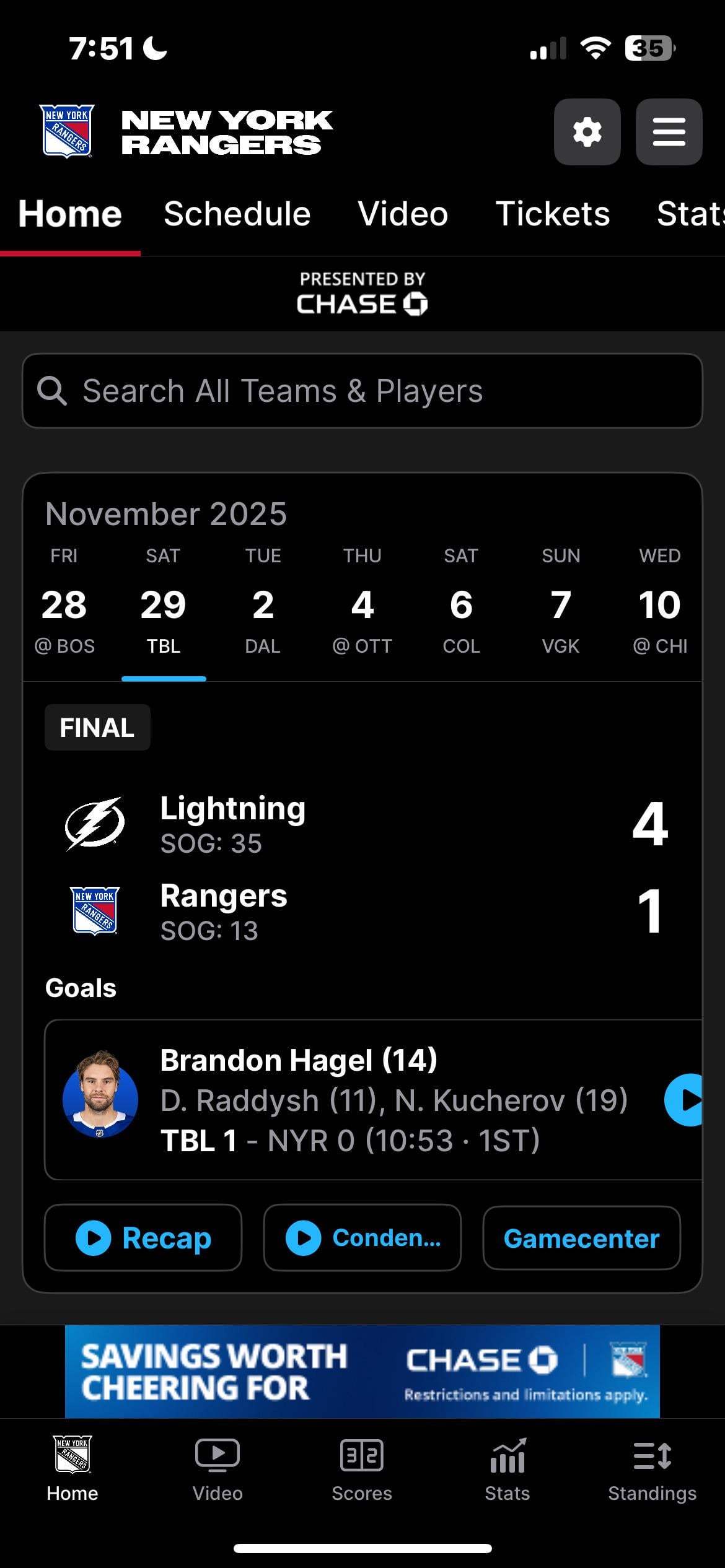Watch the Condensed game video

(362, 1238)
